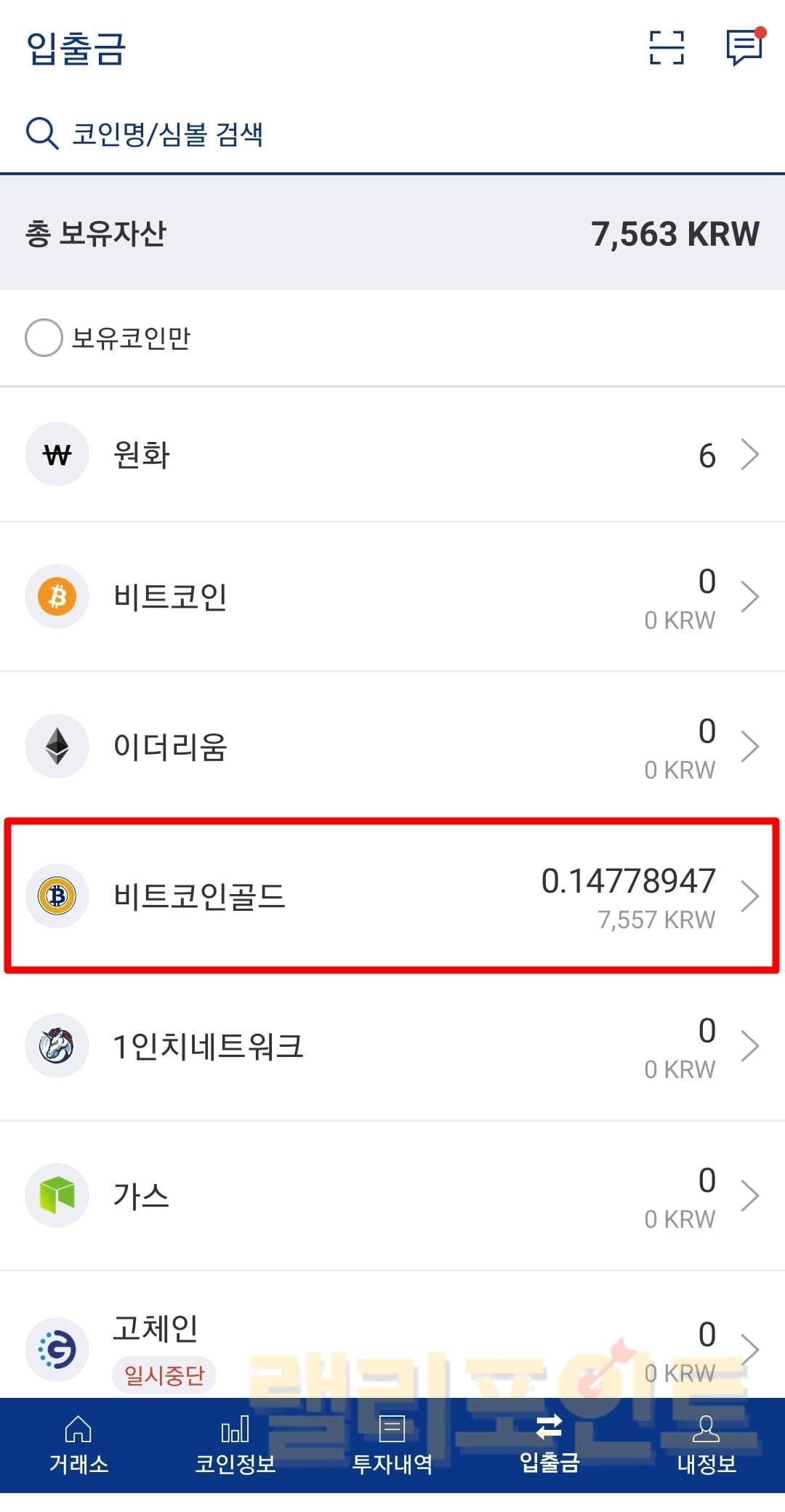
Task: Open the 이더리움 row
Action: coord(392,747)
